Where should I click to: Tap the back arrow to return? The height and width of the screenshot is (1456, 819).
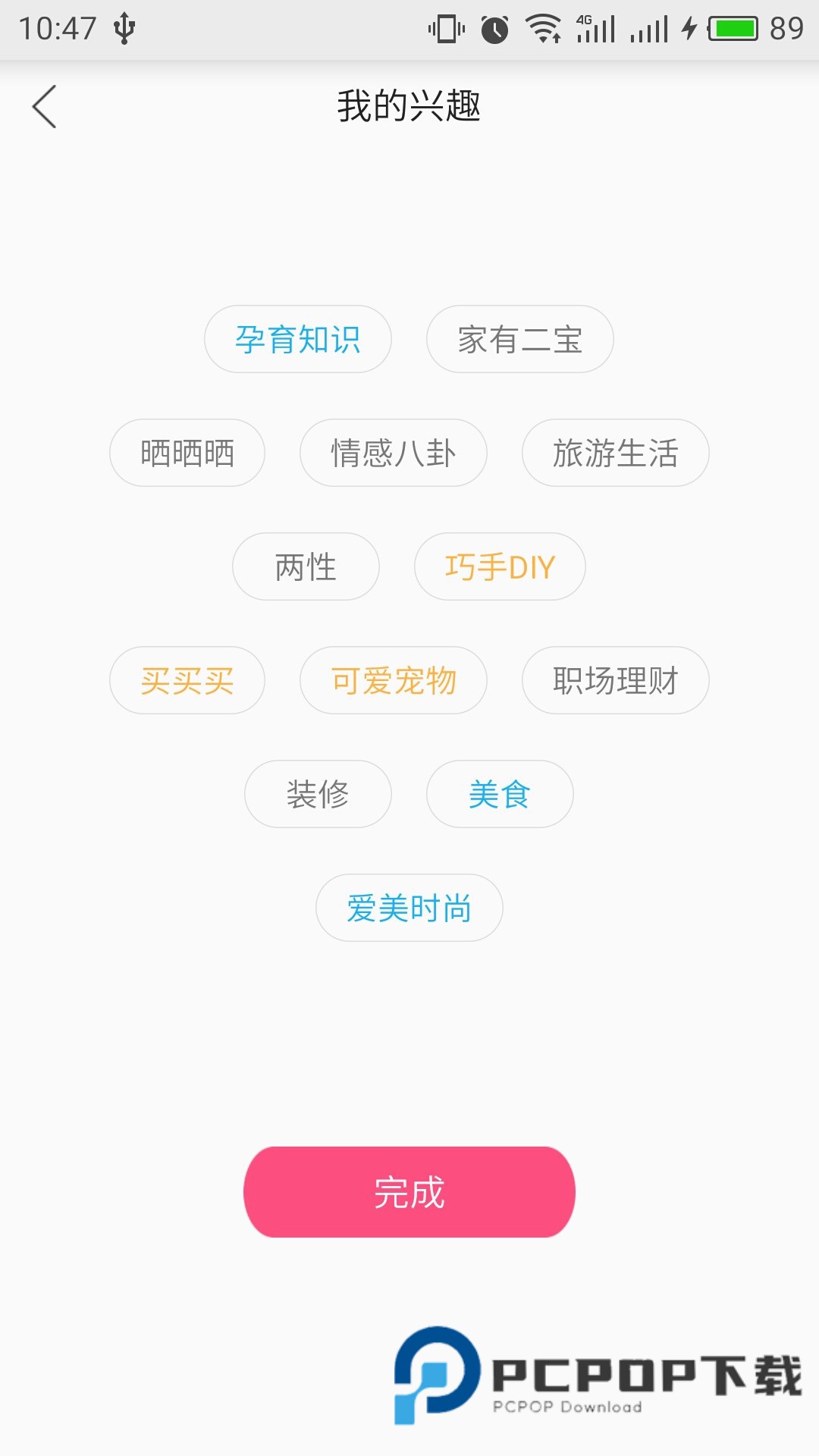(43, 106)
